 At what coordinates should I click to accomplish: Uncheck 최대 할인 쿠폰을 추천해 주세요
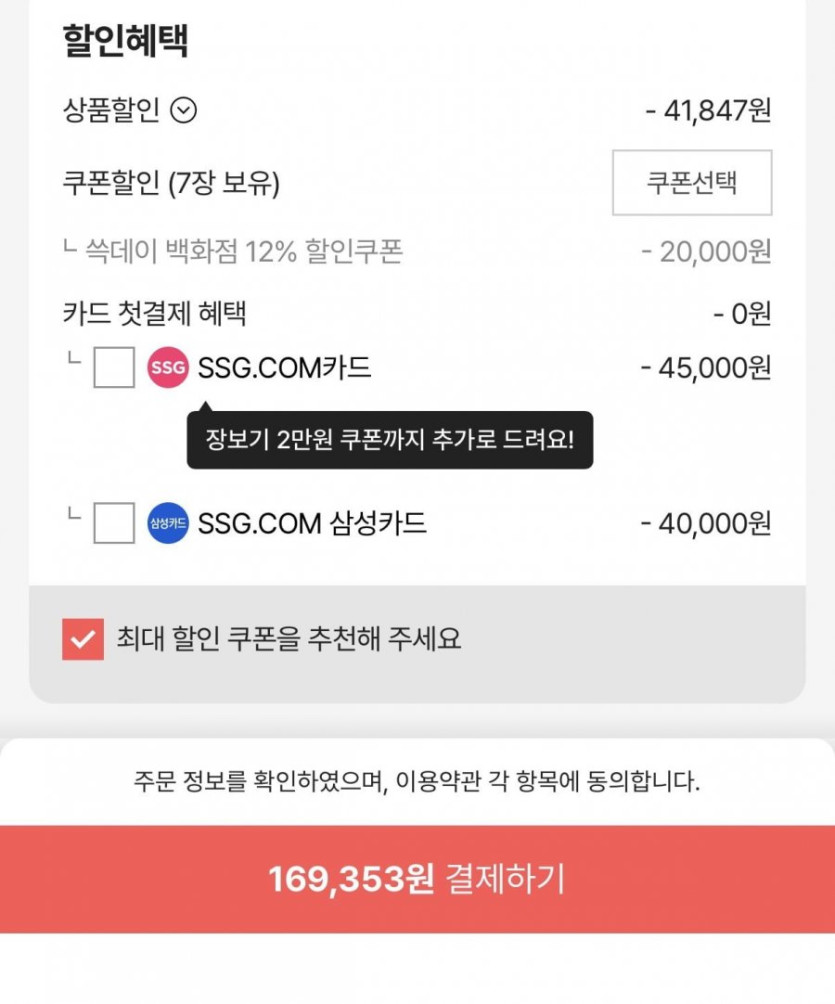tap(83, 639)
